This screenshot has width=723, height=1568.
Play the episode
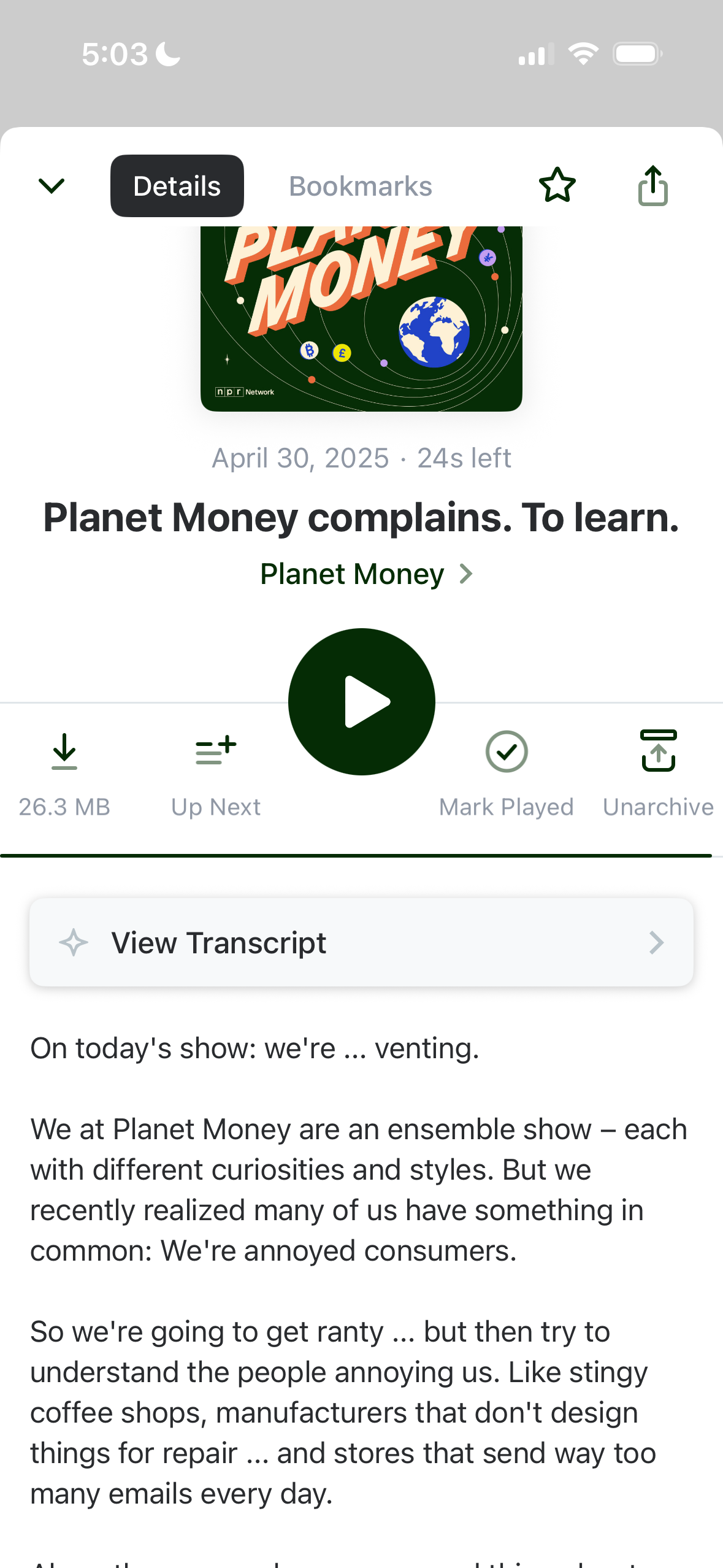(362, 701)
